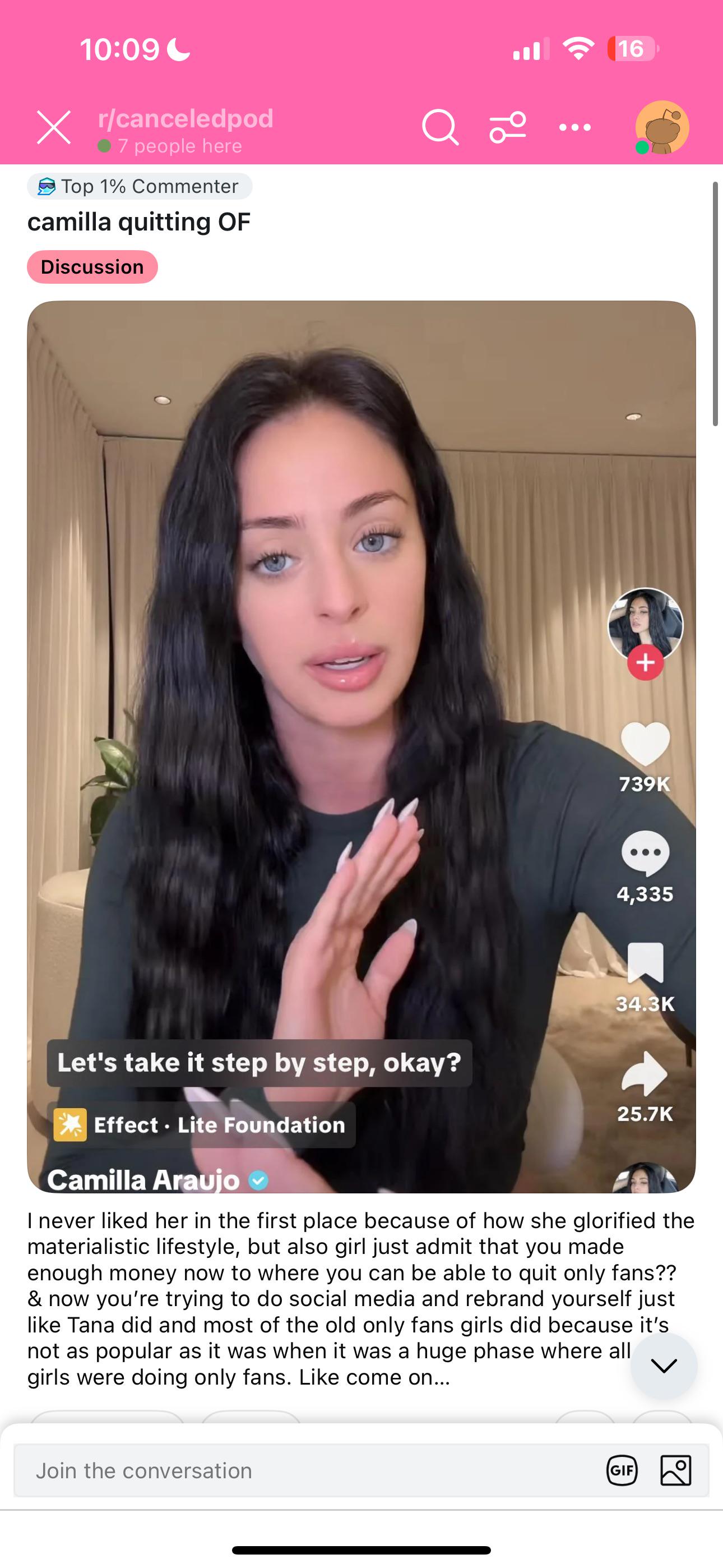Viewport: 723px width, 1568px height.
Task: Open your profile avatar menu
Action: pos(661,127)
